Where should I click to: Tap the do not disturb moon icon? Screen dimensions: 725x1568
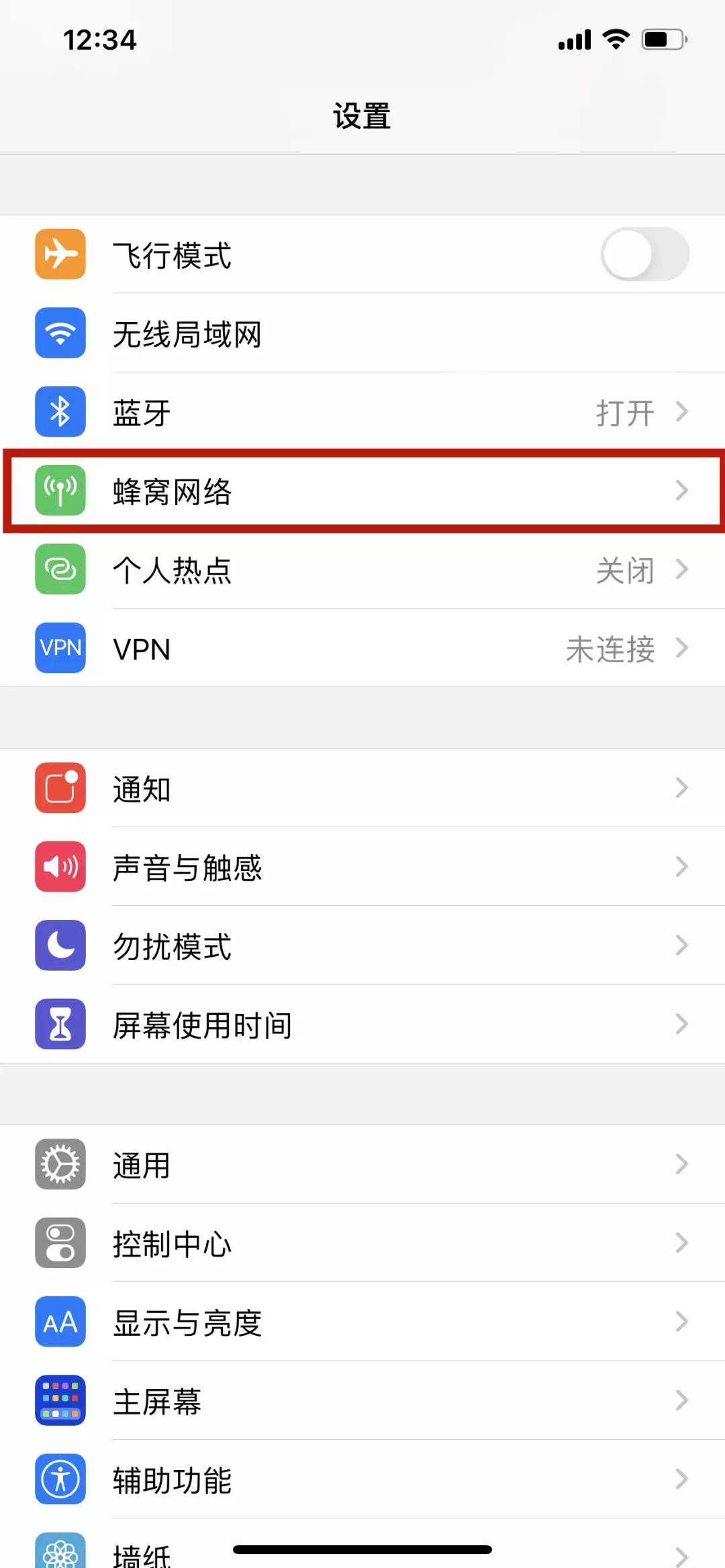tap(60, 945)
